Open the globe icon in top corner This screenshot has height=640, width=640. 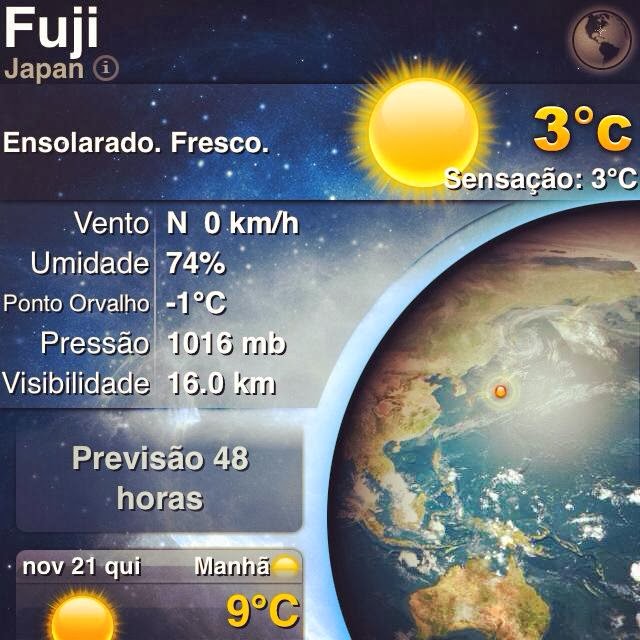[602, 40]
